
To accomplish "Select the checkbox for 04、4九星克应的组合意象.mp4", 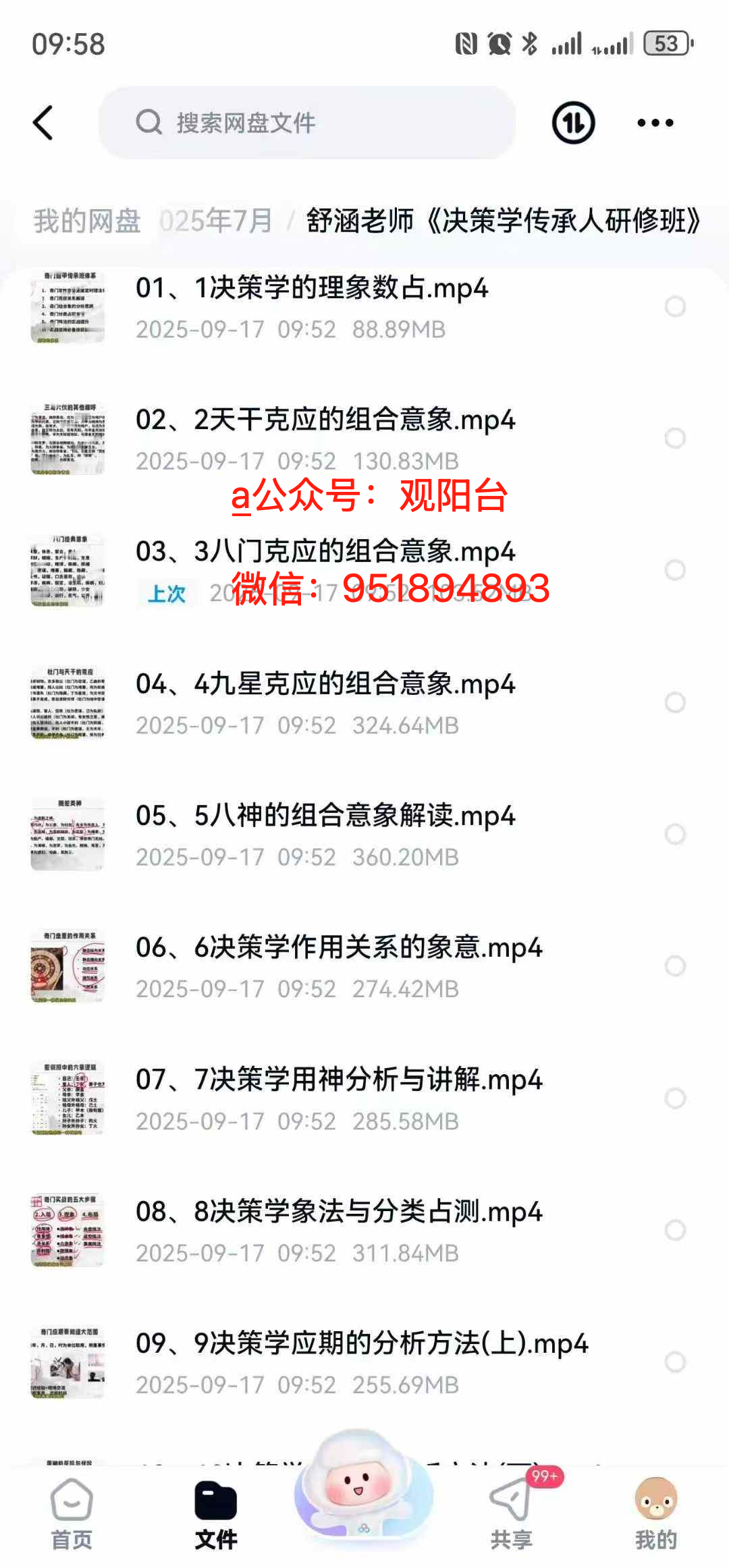I will [x=675, y=702].
